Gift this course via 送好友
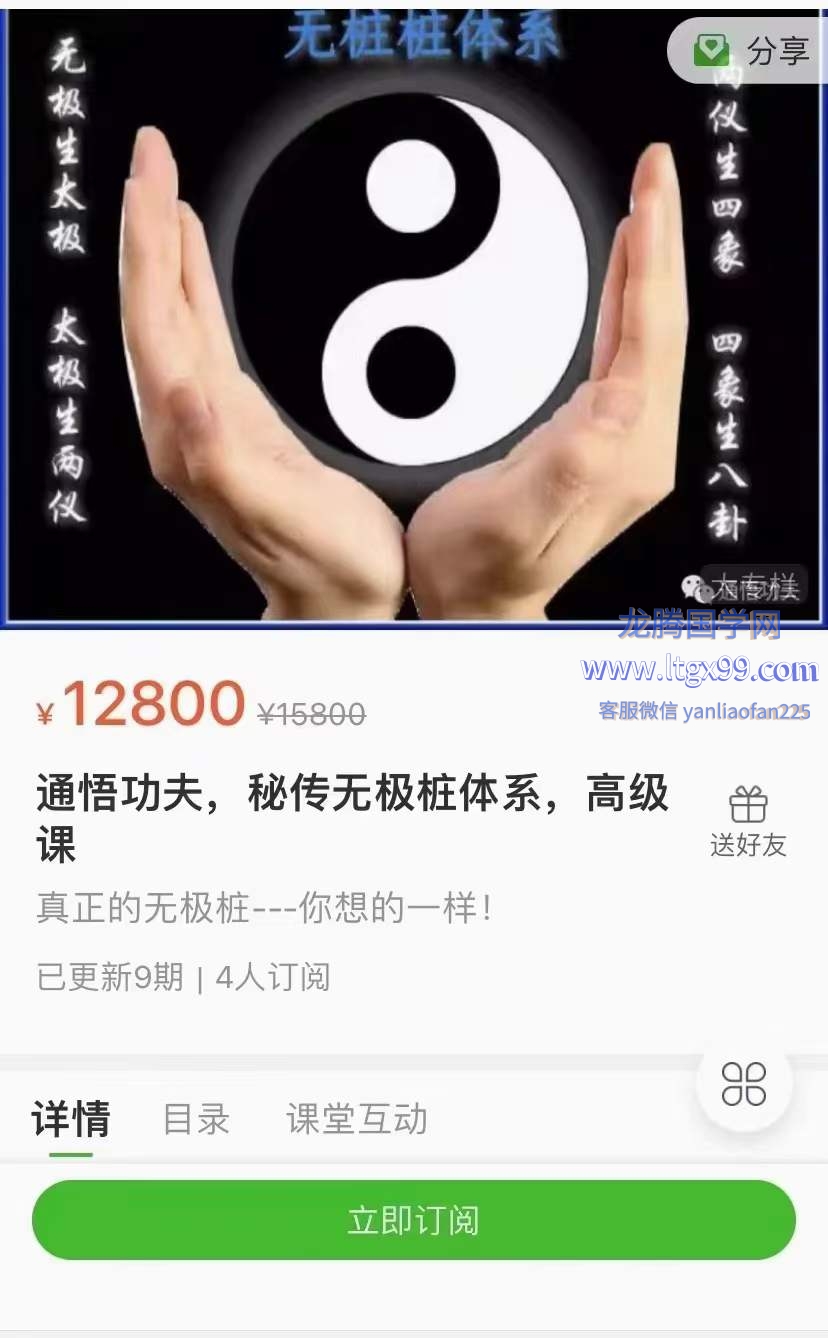 748,821
